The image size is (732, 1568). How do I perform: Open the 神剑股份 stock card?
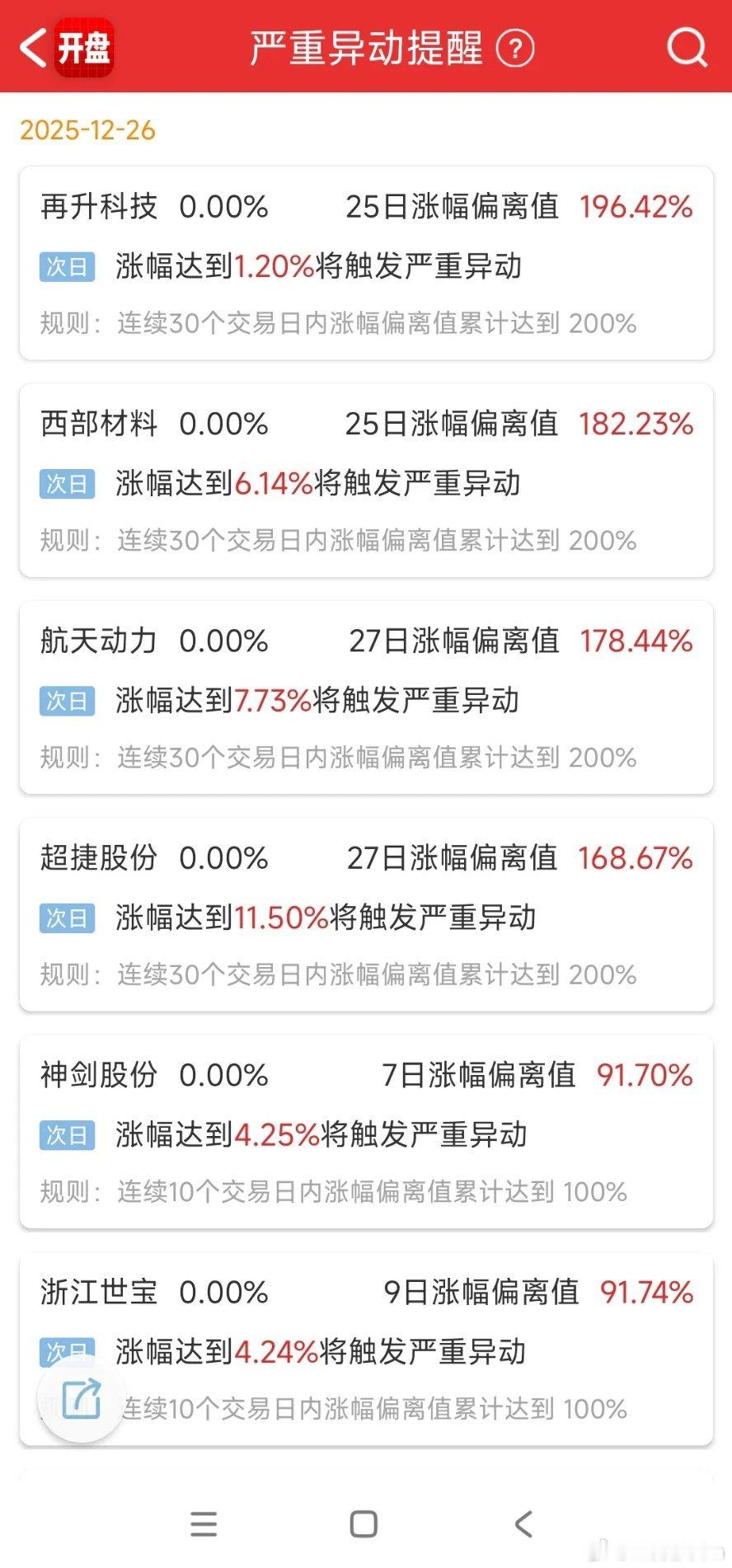366,1131
